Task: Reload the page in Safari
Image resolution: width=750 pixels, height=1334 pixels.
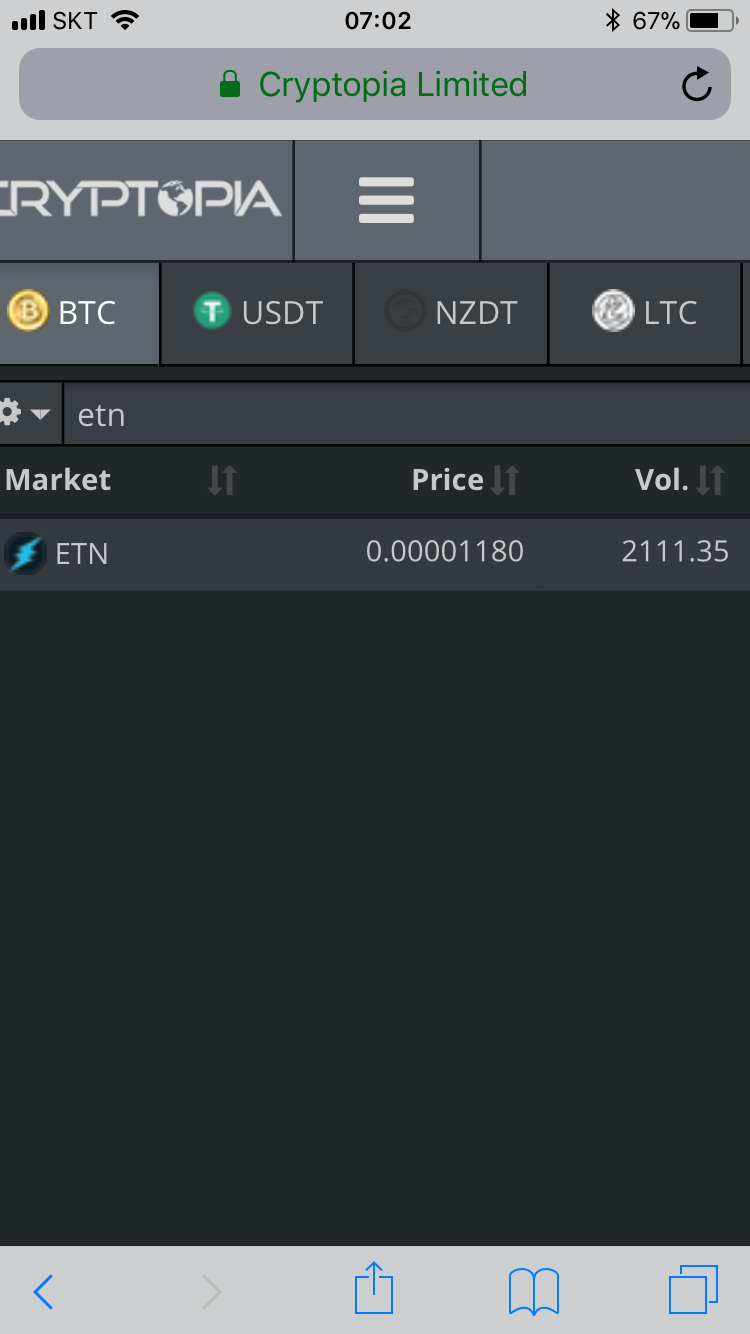Action: pos(696,85)
